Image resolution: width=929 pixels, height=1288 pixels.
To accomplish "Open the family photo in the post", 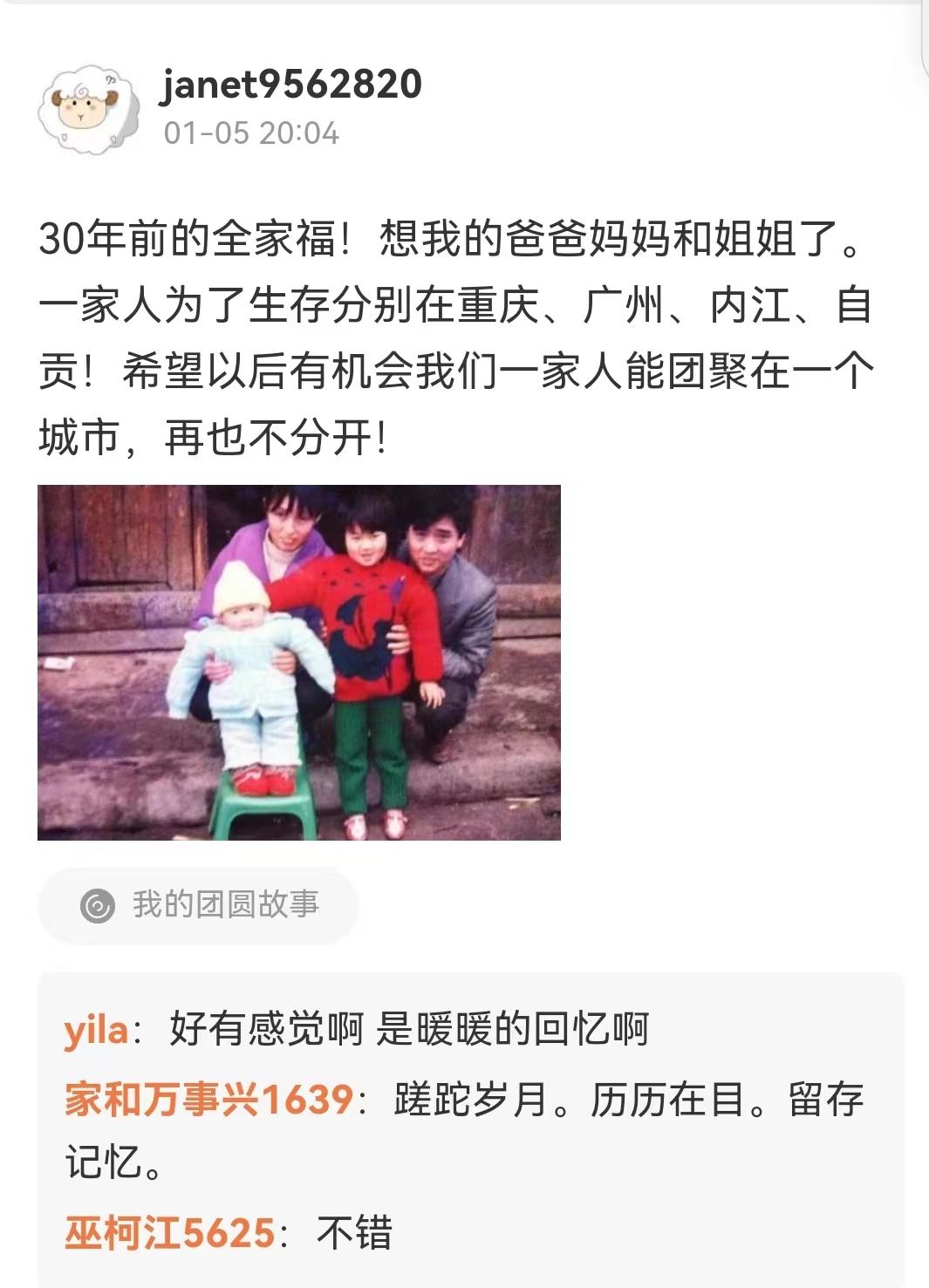I will 298,663.
